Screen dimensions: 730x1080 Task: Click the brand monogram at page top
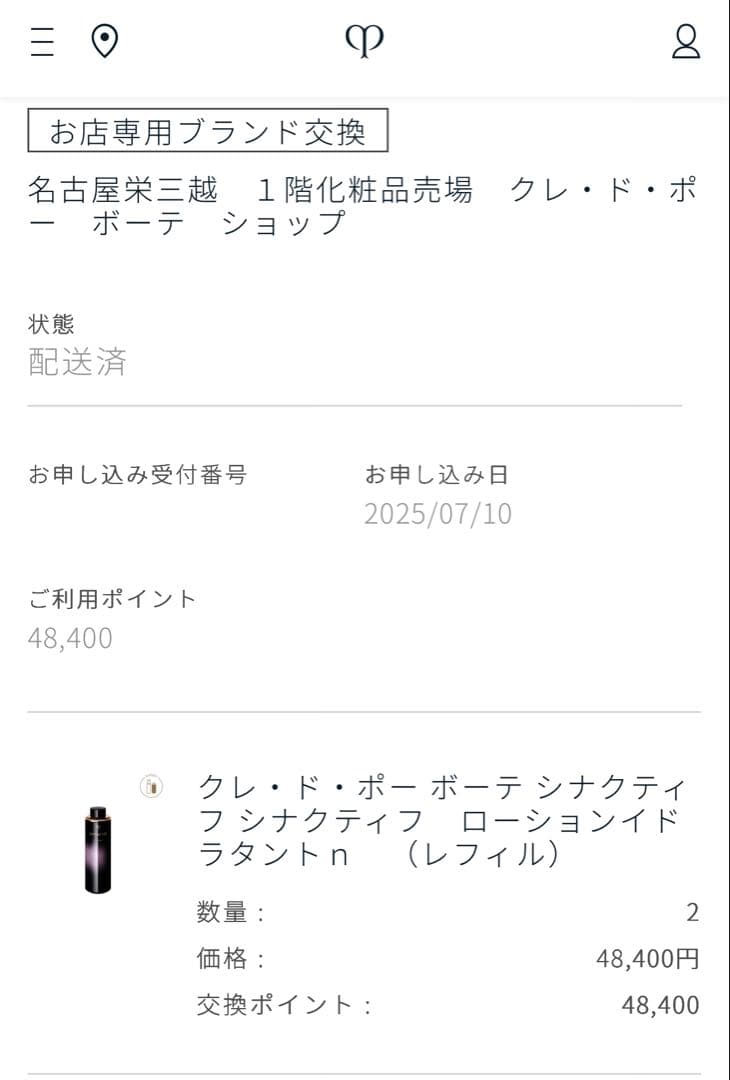tap(365, 41)
